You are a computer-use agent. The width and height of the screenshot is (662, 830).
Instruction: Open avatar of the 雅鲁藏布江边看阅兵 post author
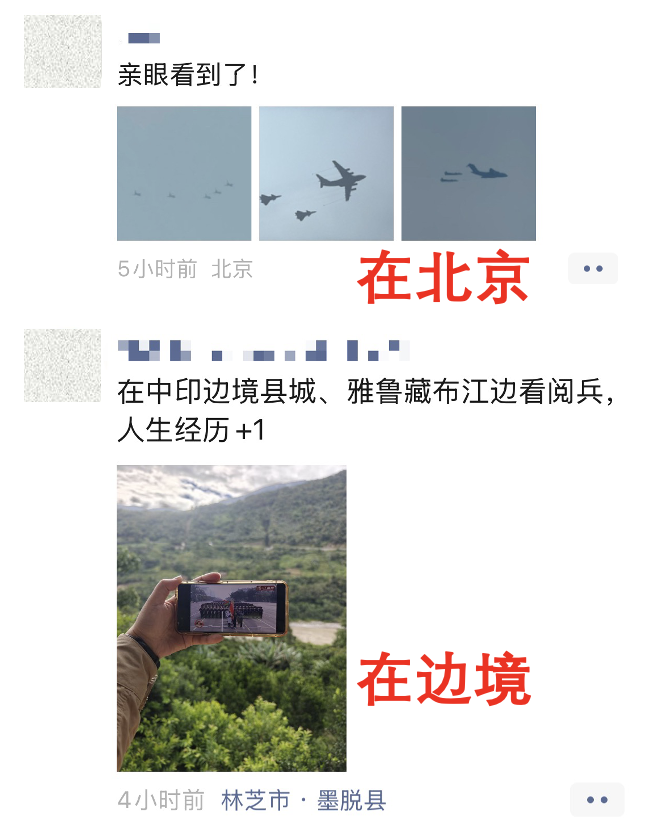click(x=62, y=366)
